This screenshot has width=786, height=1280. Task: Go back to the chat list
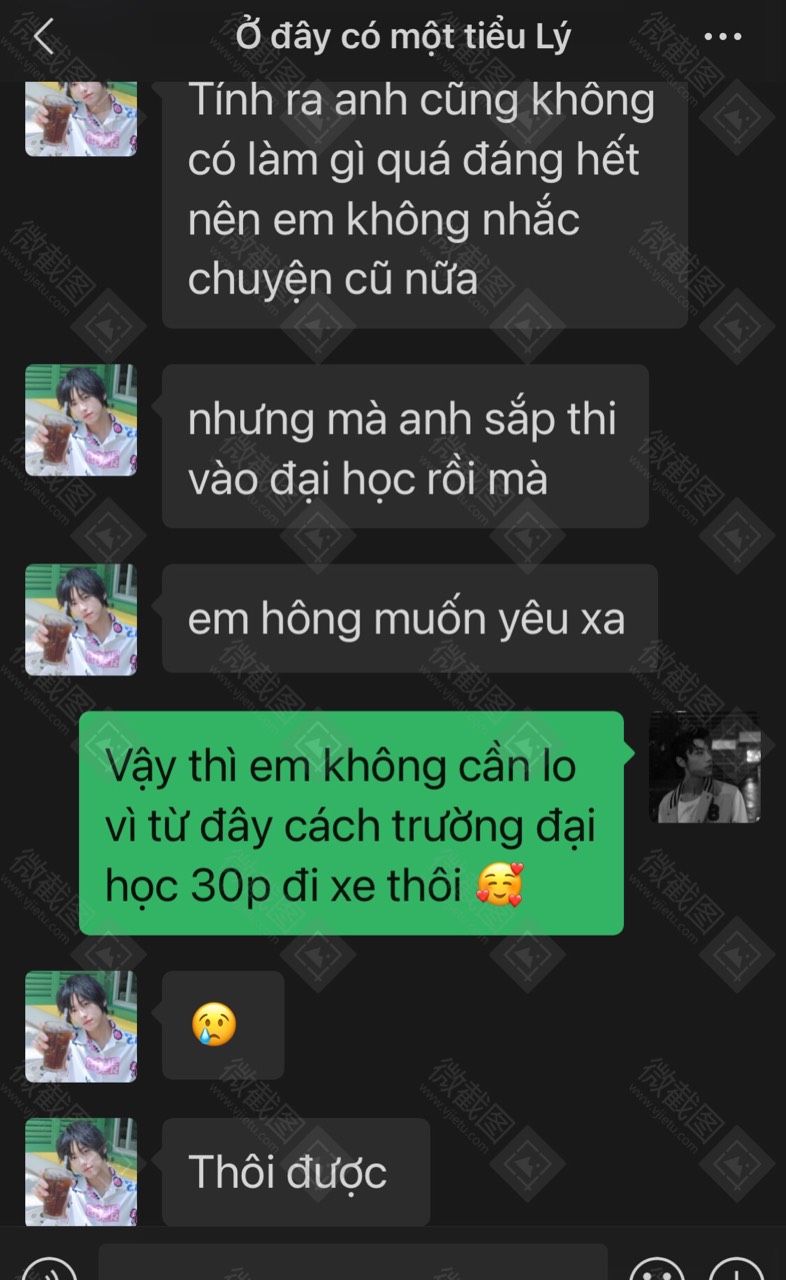(x=43, y=37)
